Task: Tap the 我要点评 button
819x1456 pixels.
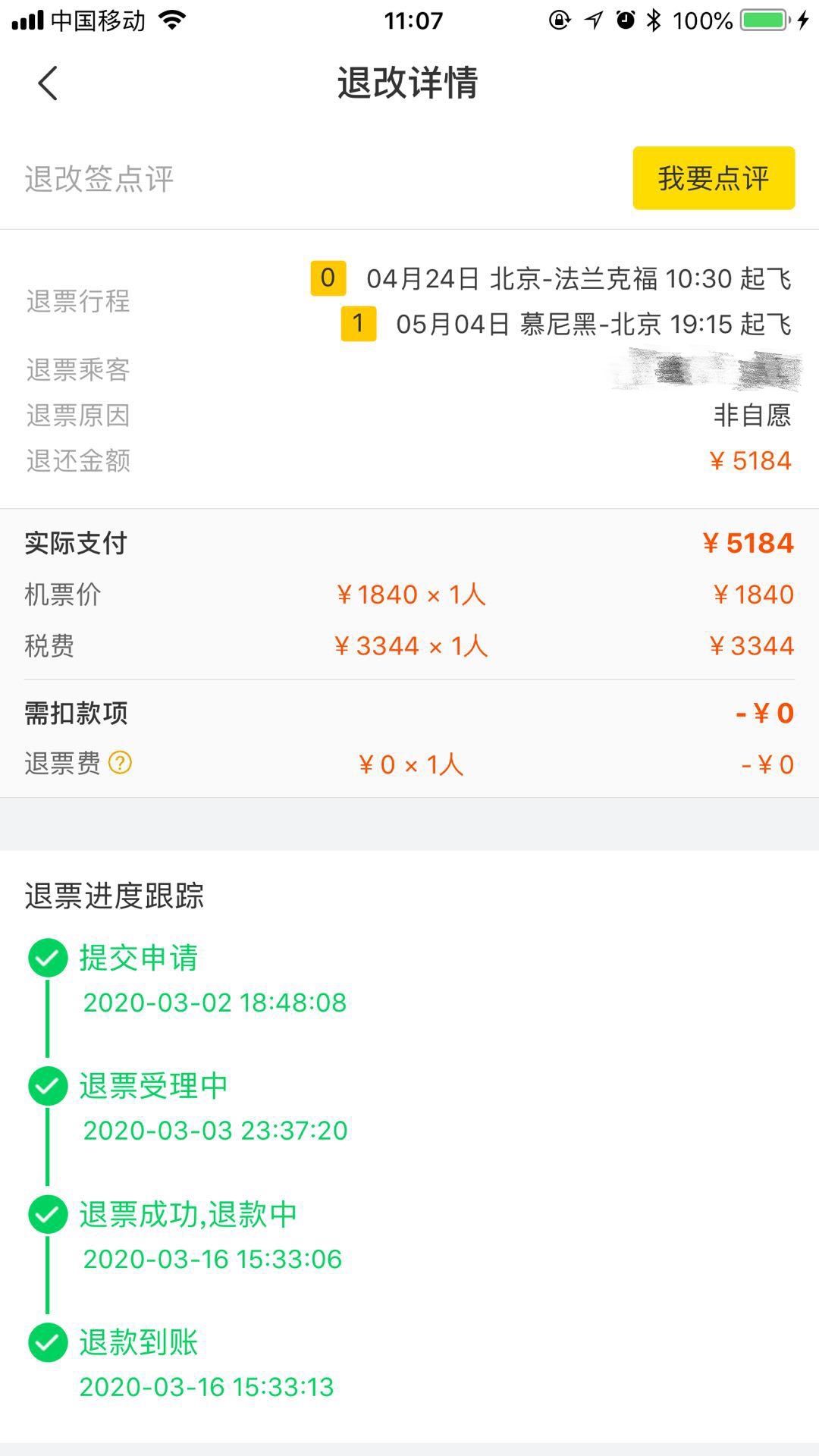Action: (x=714, y=178)
